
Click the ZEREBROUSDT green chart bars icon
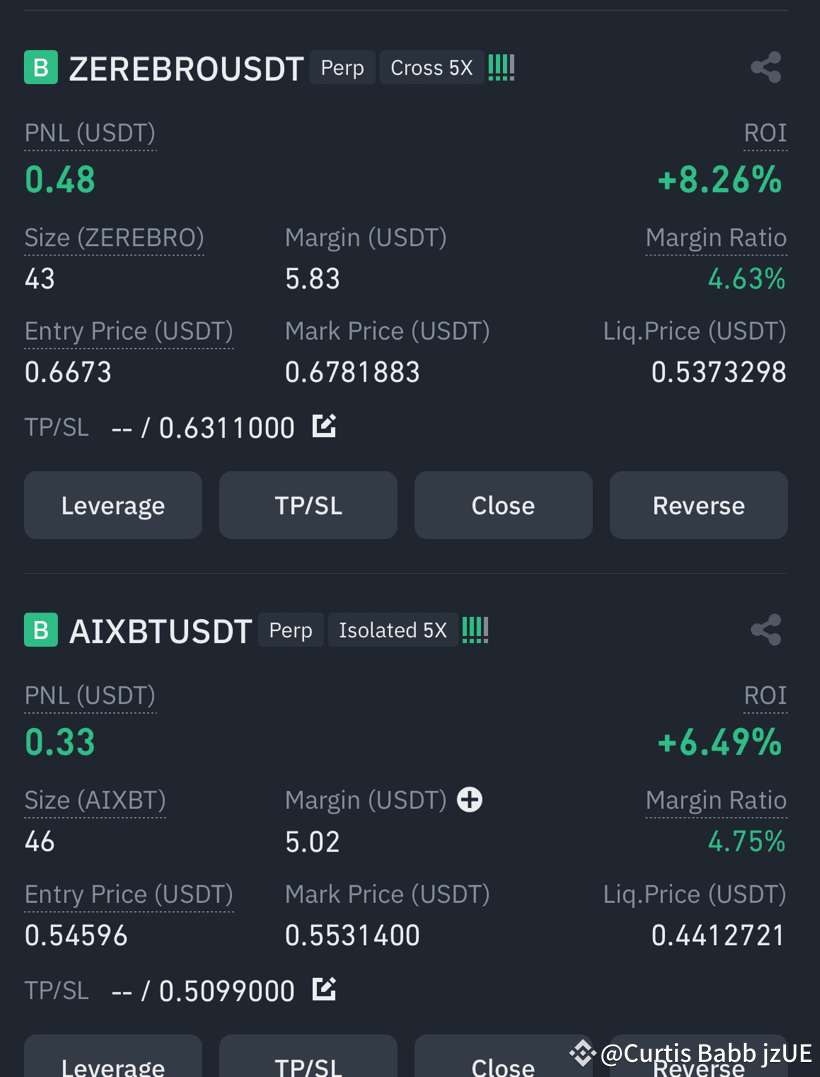500,67
